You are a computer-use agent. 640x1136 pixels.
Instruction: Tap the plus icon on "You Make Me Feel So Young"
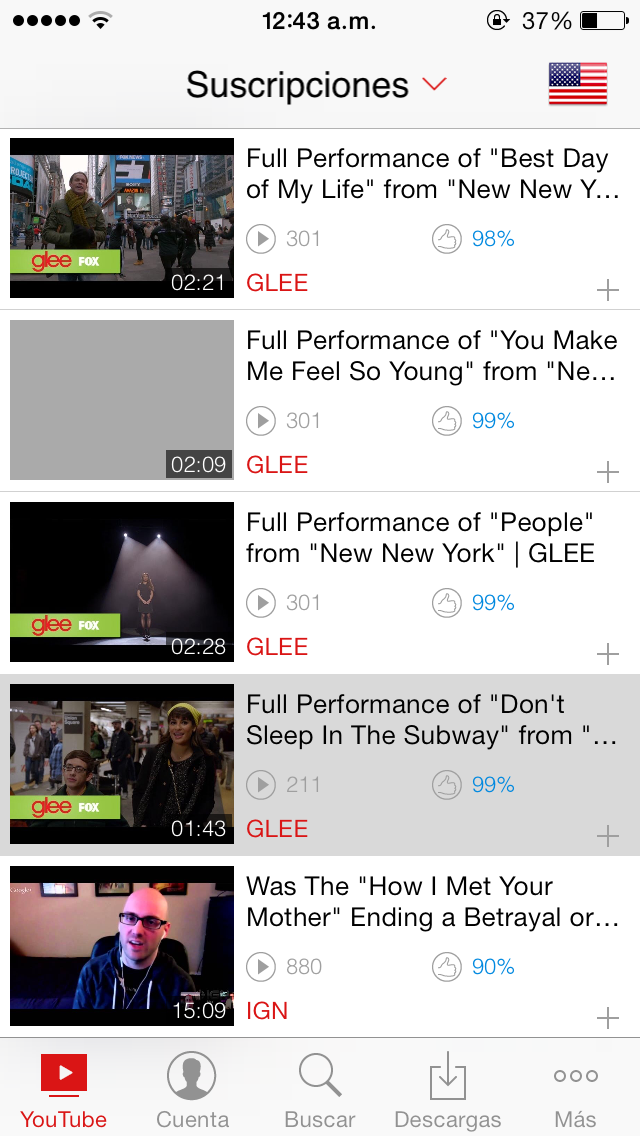[x=607, y=472]
